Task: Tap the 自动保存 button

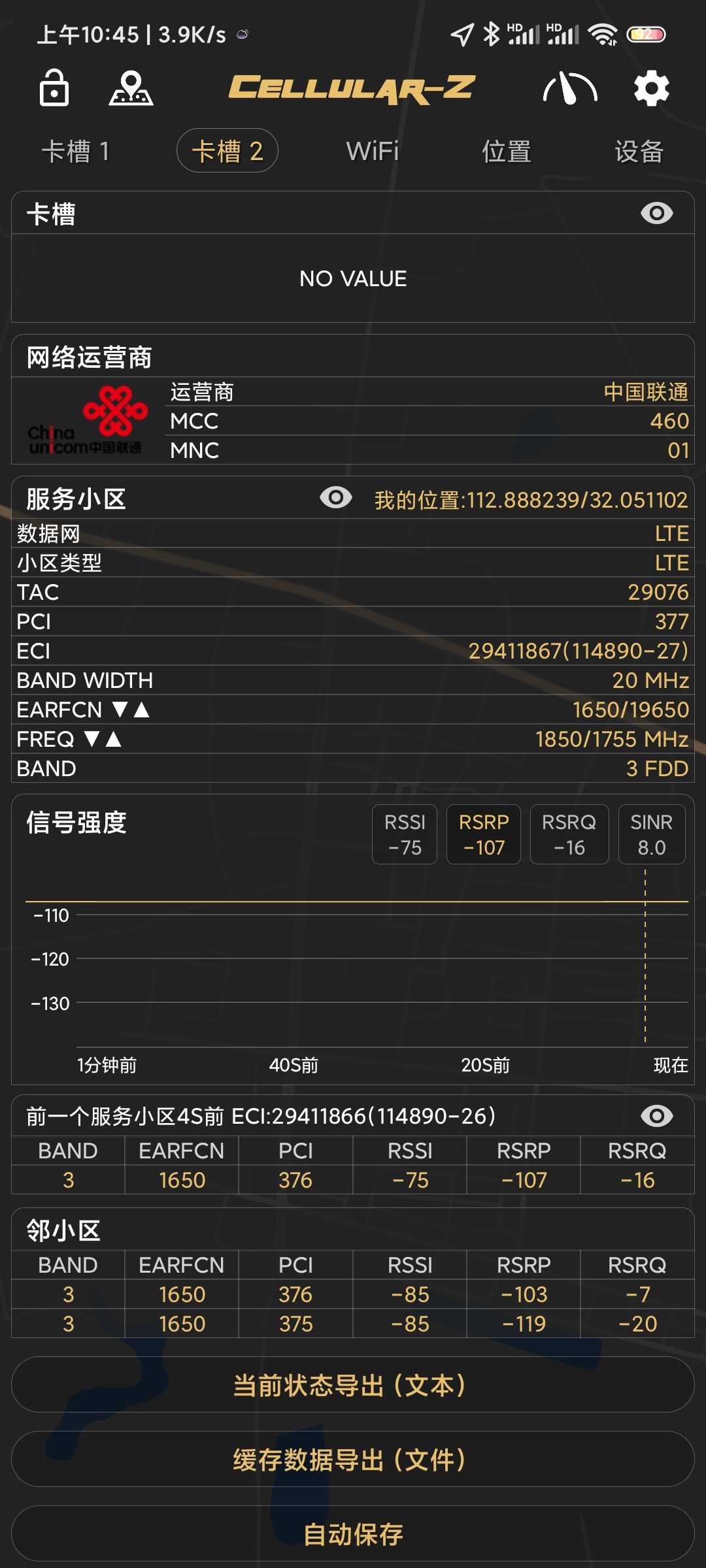Action: (353, 1533)
